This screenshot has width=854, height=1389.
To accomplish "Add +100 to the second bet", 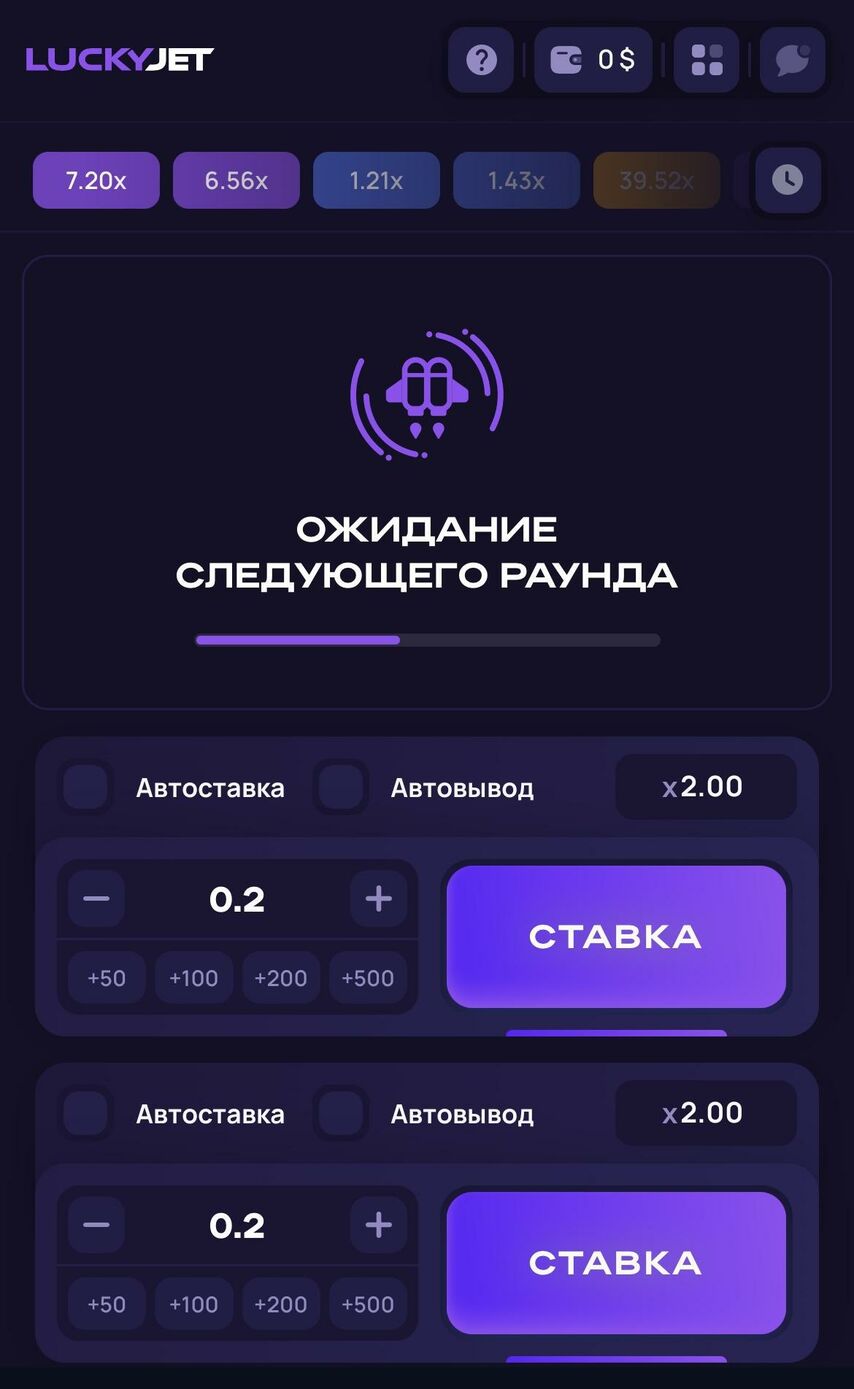I will tap(193, 1304).
